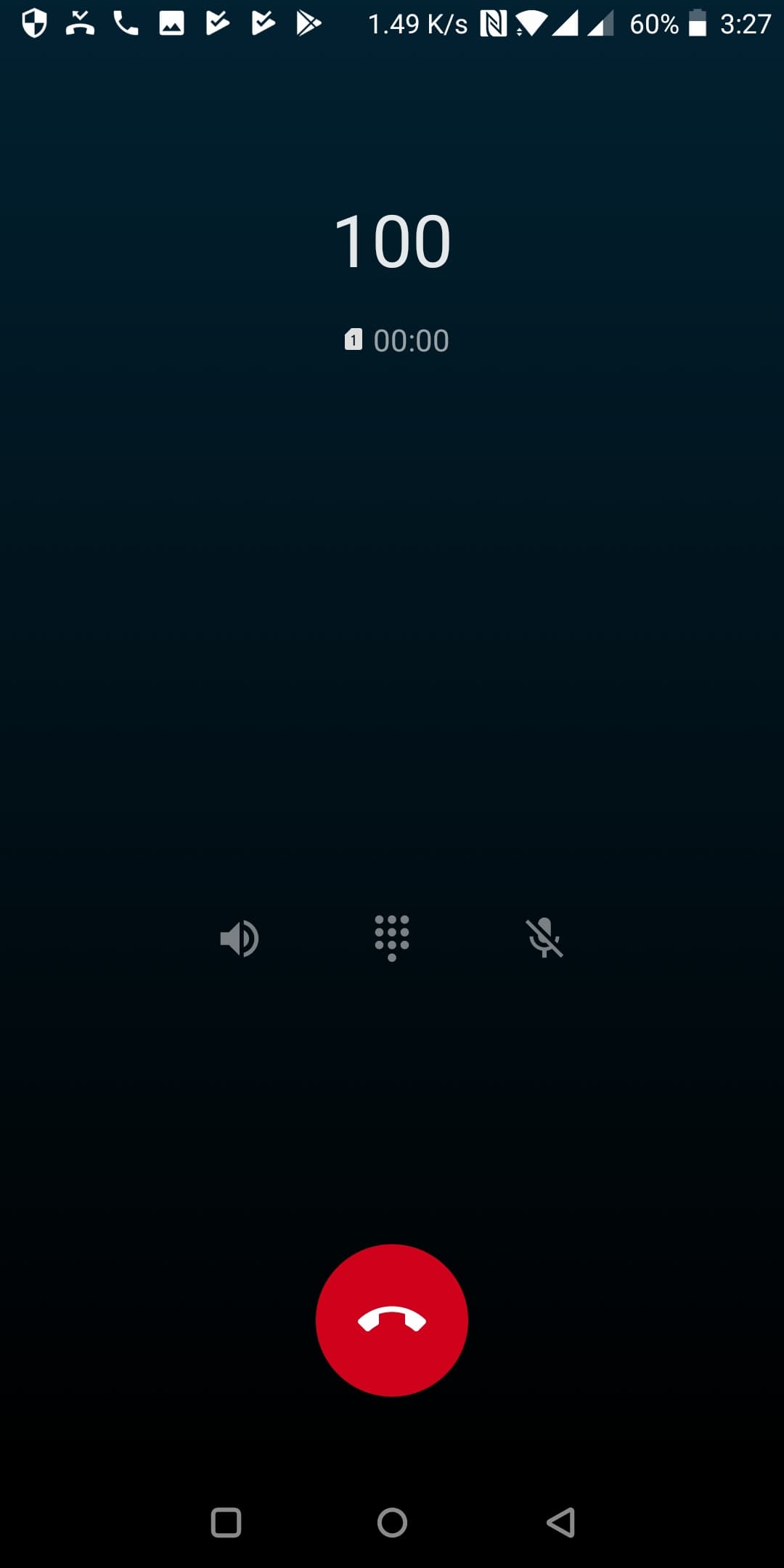The height and width of the screenshot is (1568, 784).
Task: Turn on the speakerphone
Action: [x=240, y=938]
